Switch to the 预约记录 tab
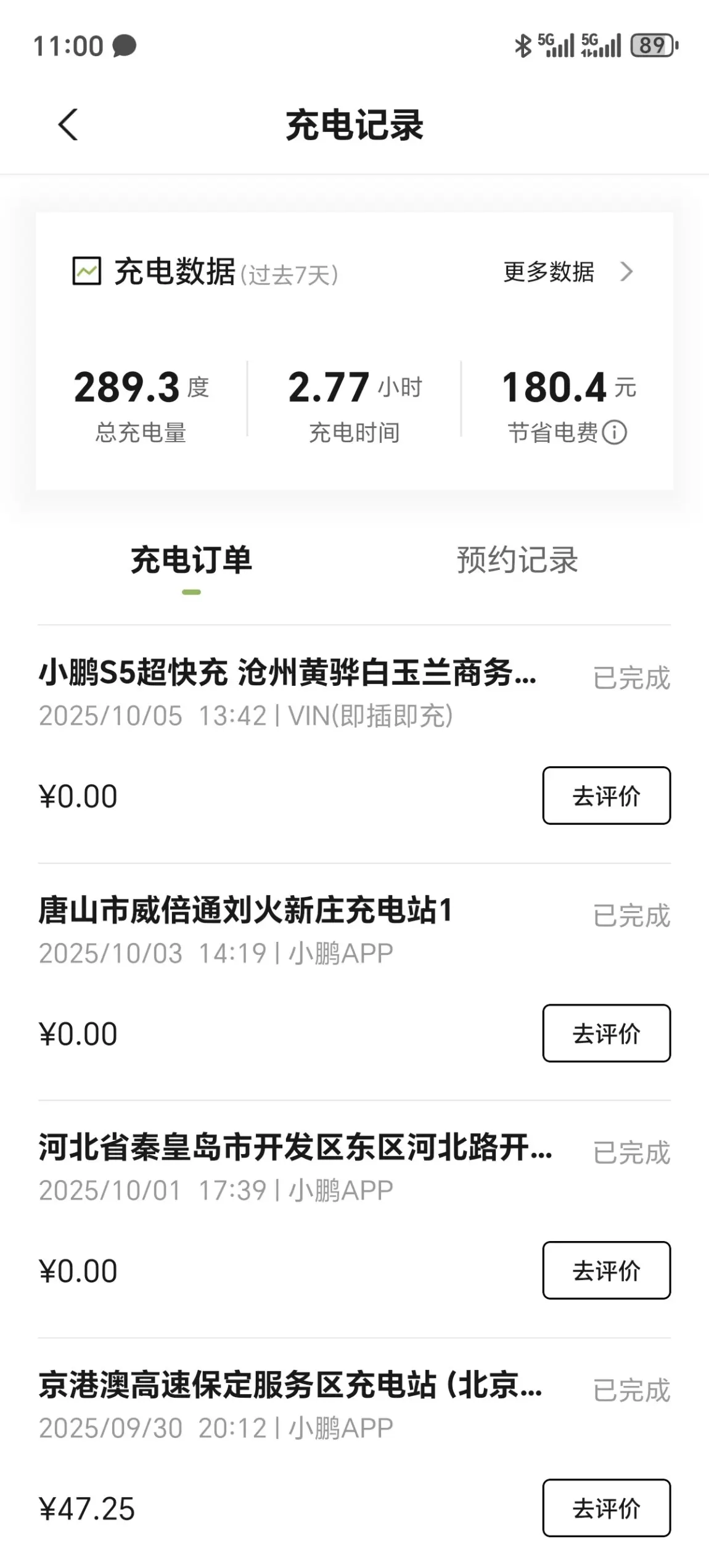The image size is (709, 1568). tap(517, 561)
